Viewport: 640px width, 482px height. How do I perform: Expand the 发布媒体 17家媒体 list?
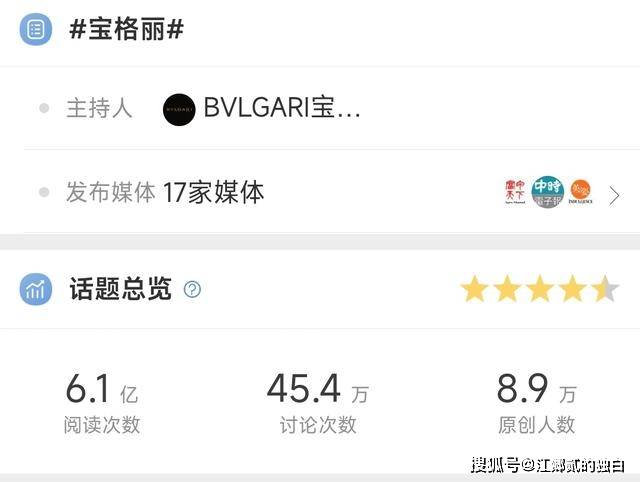coord(613,194)
